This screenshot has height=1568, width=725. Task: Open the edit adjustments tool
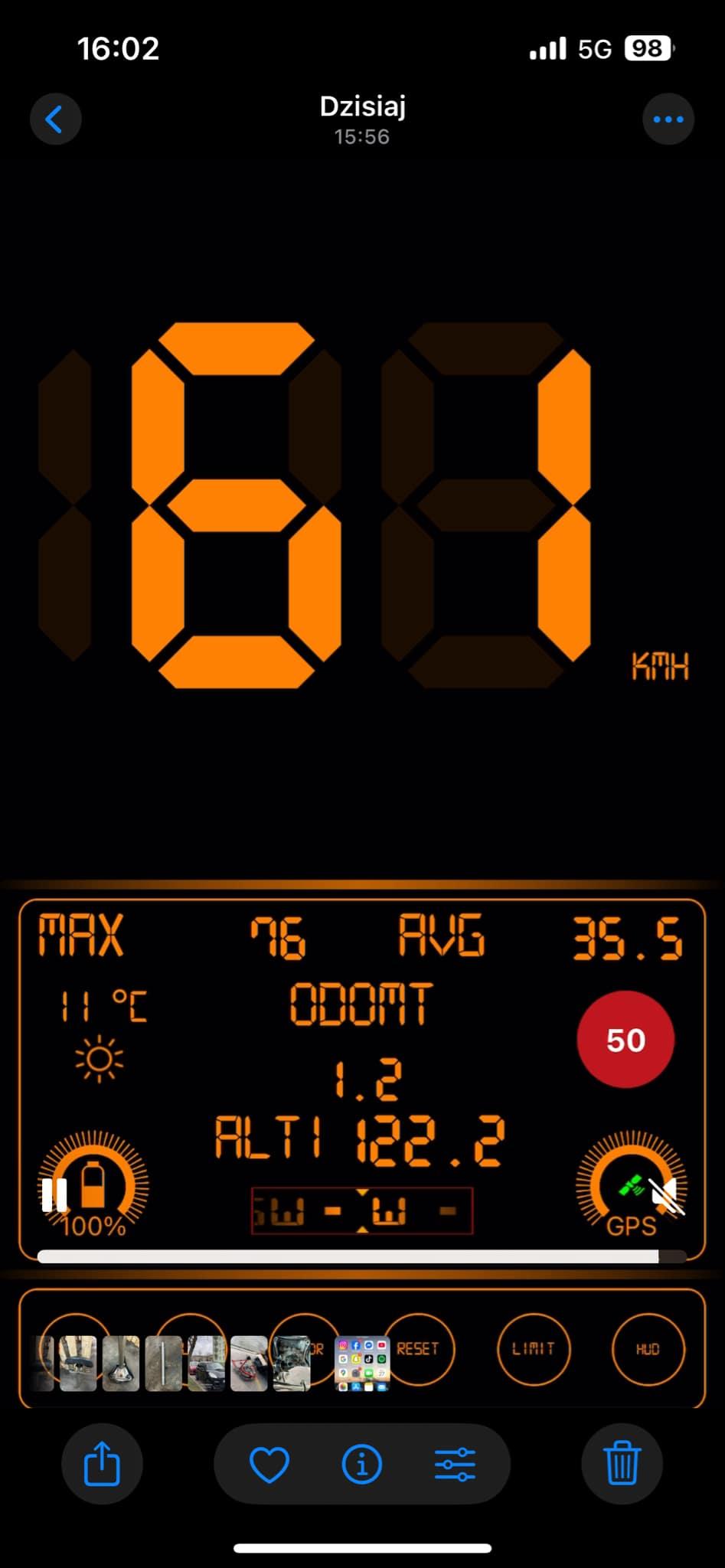pos(455,1465)
